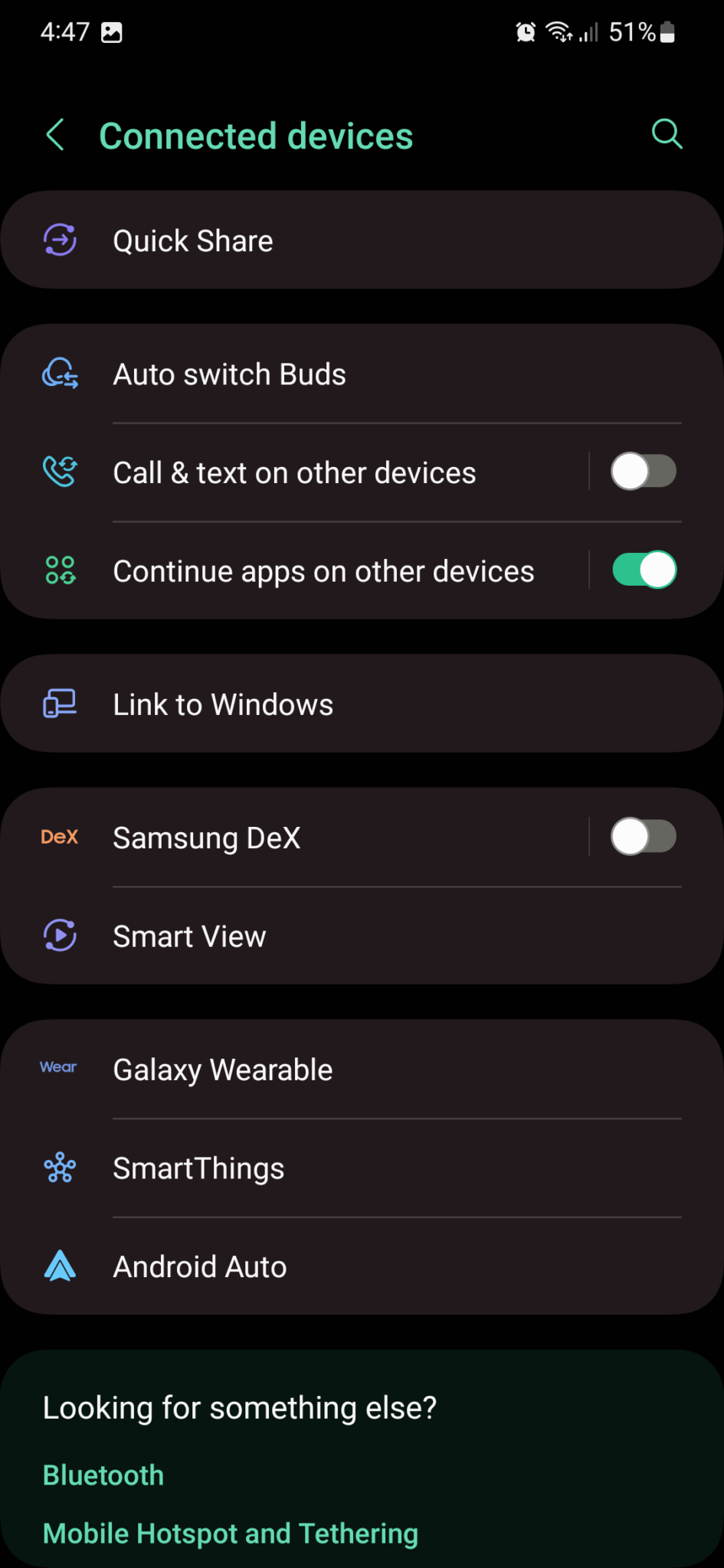Tap the SmartThings hexagon icon
Viewport: 724px width, 1568px height.
pyautogui.click(x=60, y=1168)
